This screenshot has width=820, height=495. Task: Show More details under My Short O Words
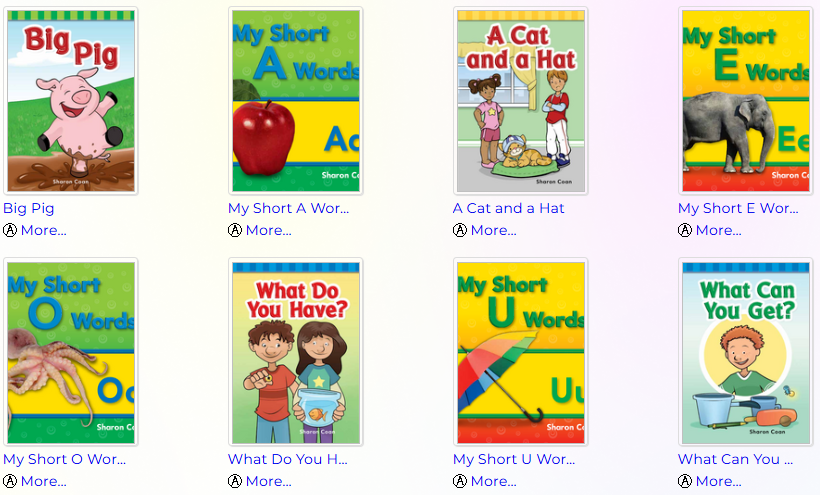tap(42, 481)
